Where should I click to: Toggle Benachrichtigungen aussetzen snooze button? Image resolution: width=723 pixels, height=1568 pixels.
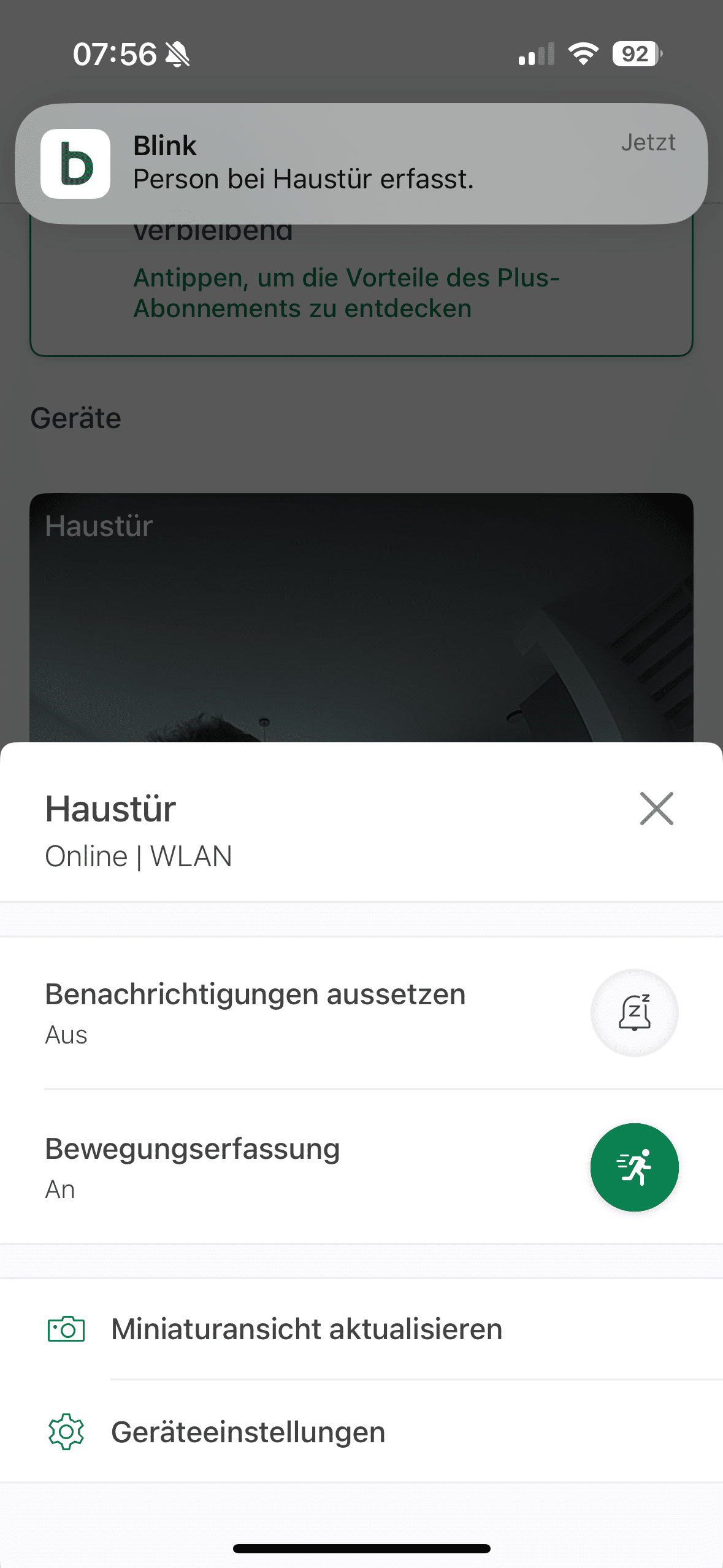pyautogui.click(x=634, y=1013)
